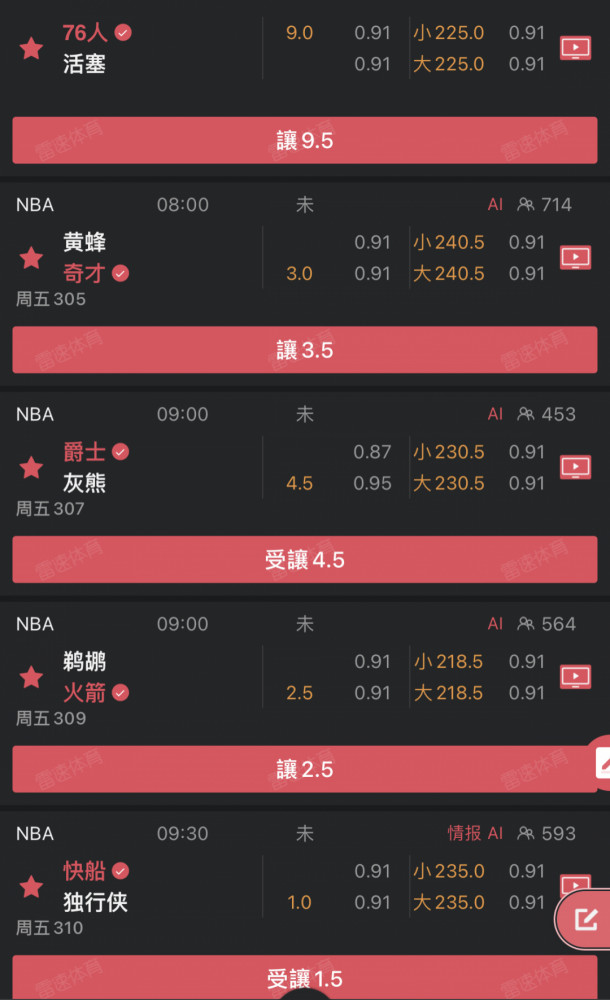Tap the 受讓 1.5 pick button
The height and width of the screenshot is (1000, 610).
click(304, 978)
